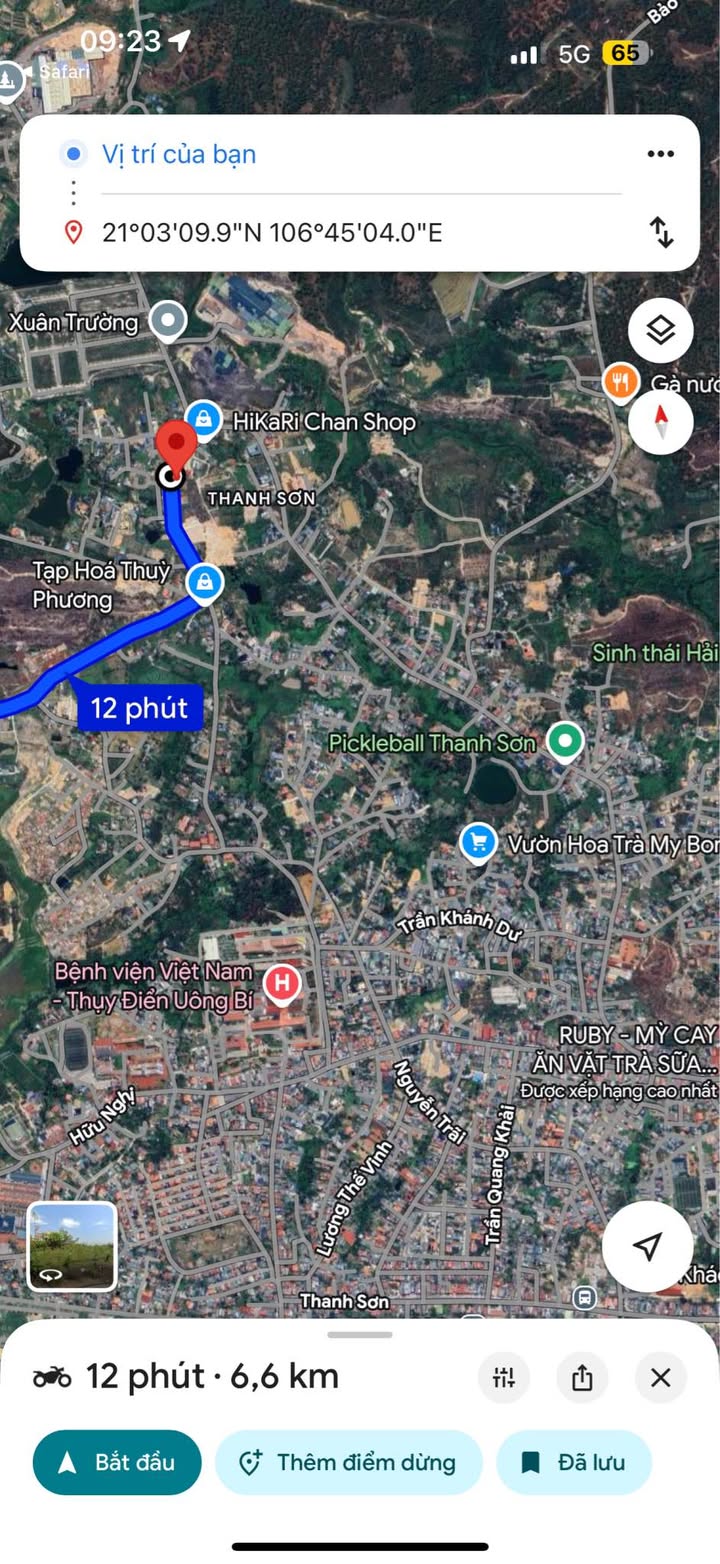Image resolution: width=720 pixels, height=1564 pixels.
Task: Share these directions
Action: [x=582, y=1378]
